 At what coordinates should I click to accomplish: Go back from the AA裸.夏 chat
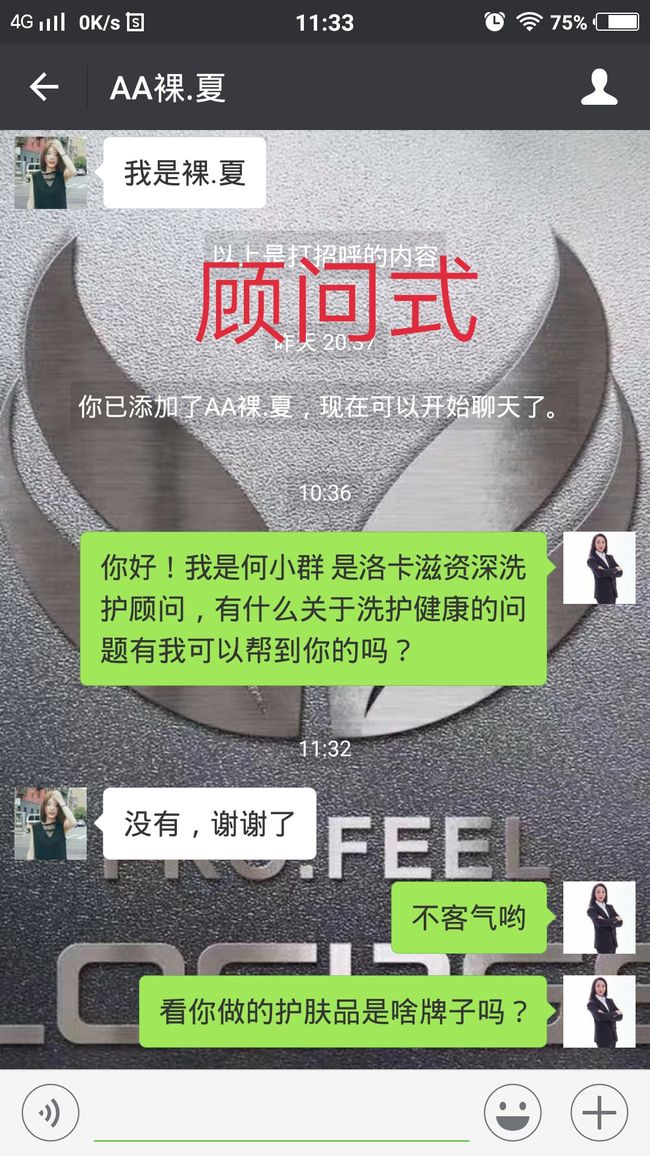click(43, 87)
